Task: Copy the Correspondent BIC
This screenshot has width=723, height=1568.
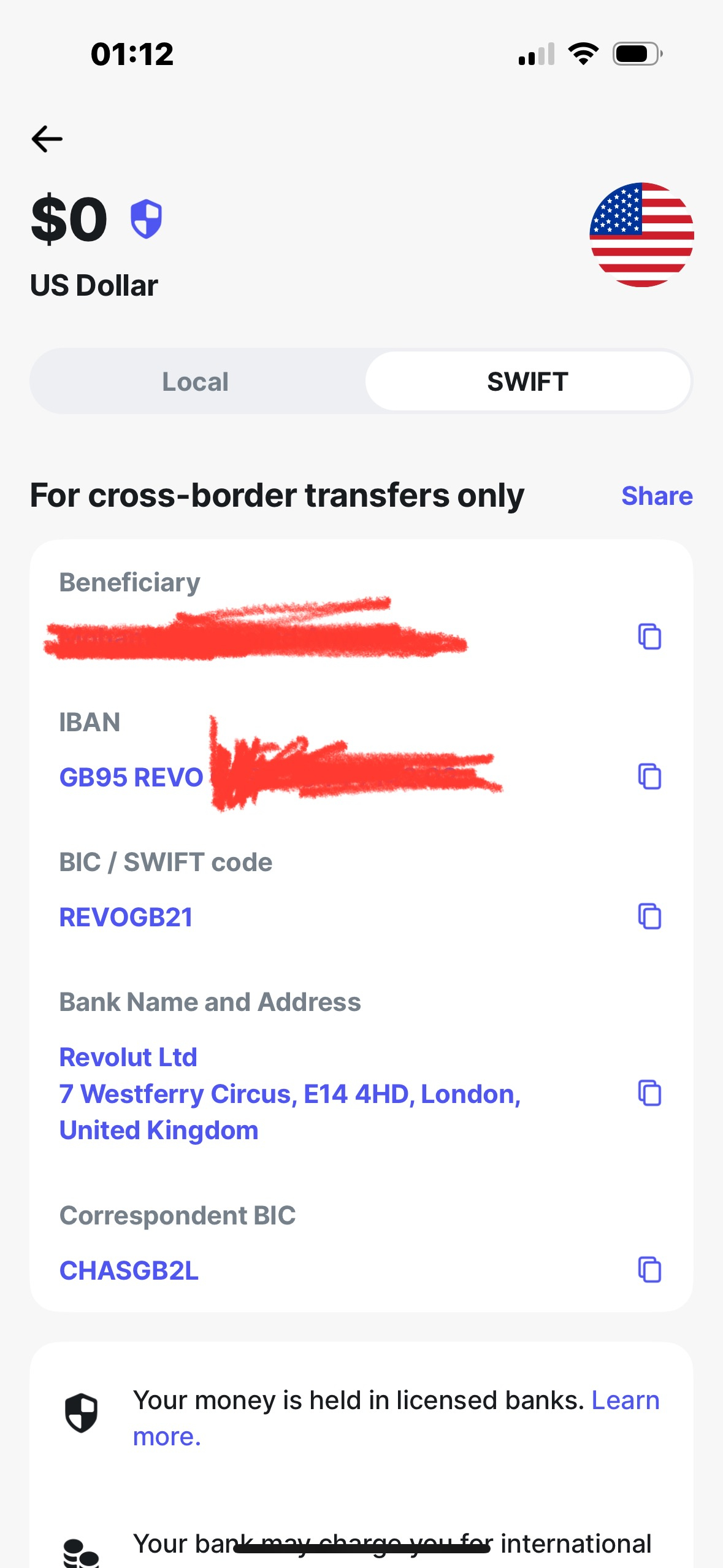Action: [649, 1270]
